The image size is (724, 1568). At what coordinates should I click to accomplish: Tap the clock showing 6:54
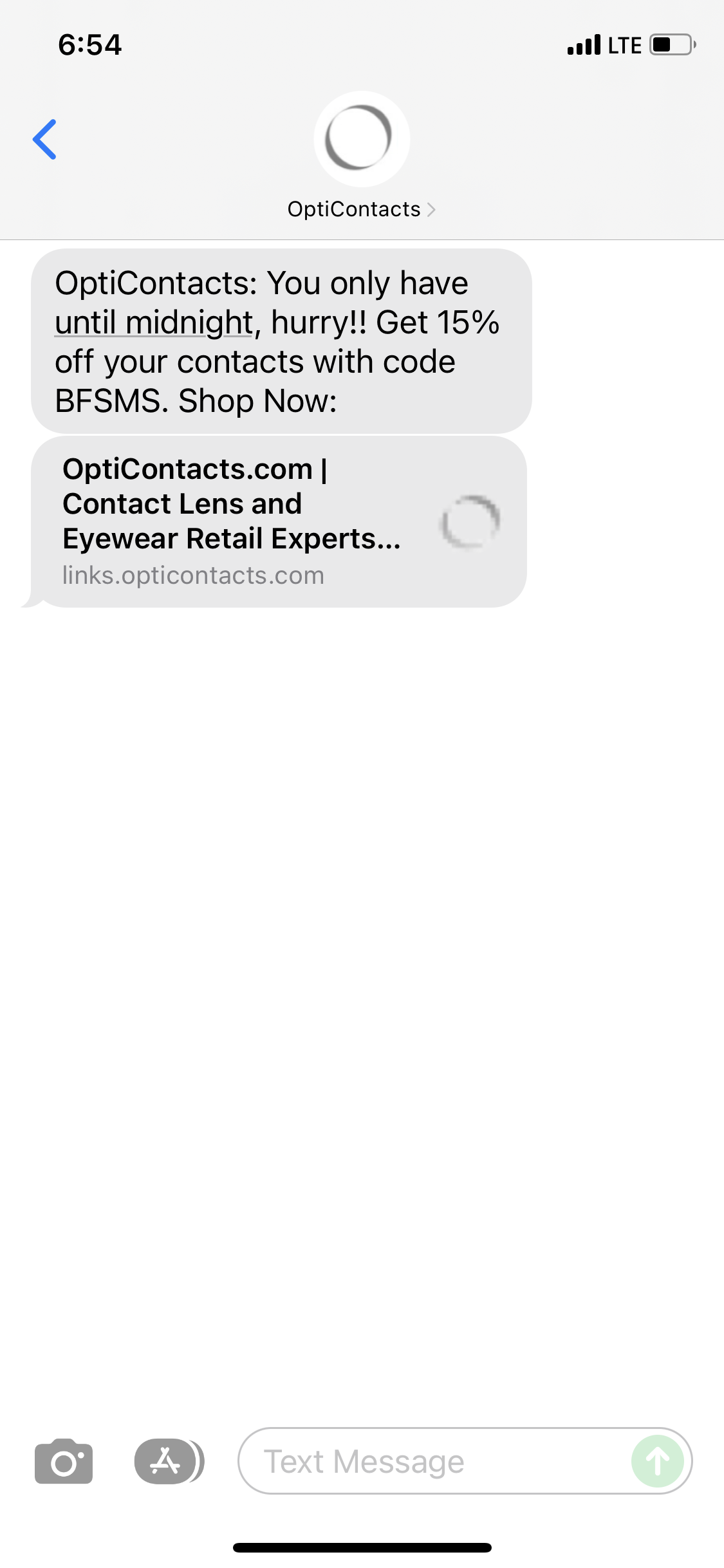tap(89, 44)
